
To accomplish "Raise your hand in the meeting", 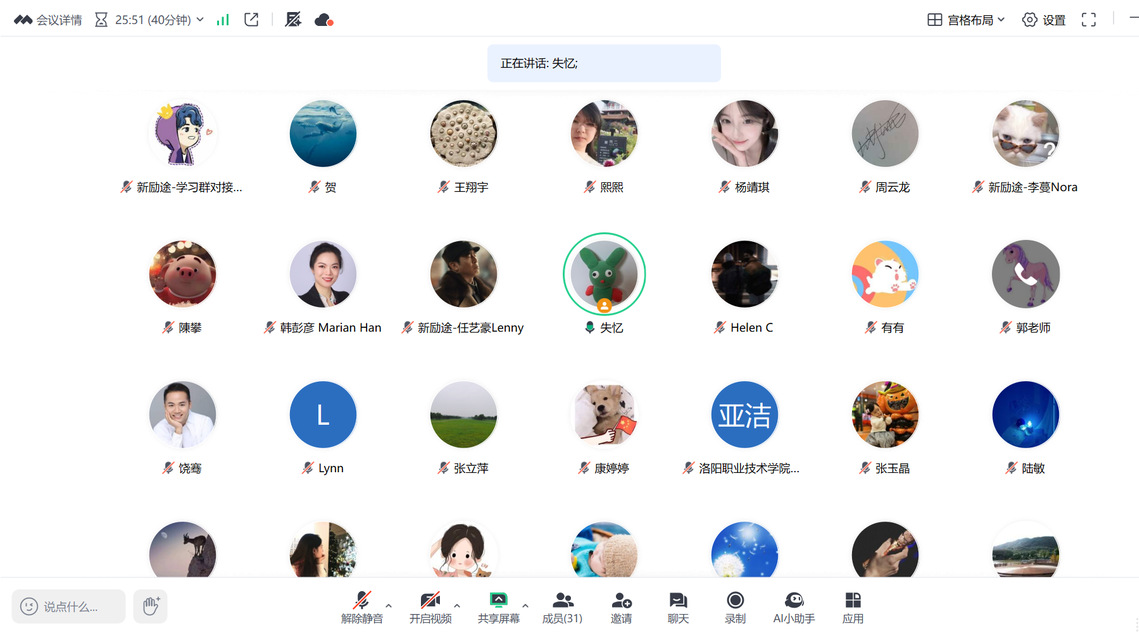I will coord(150,605).
